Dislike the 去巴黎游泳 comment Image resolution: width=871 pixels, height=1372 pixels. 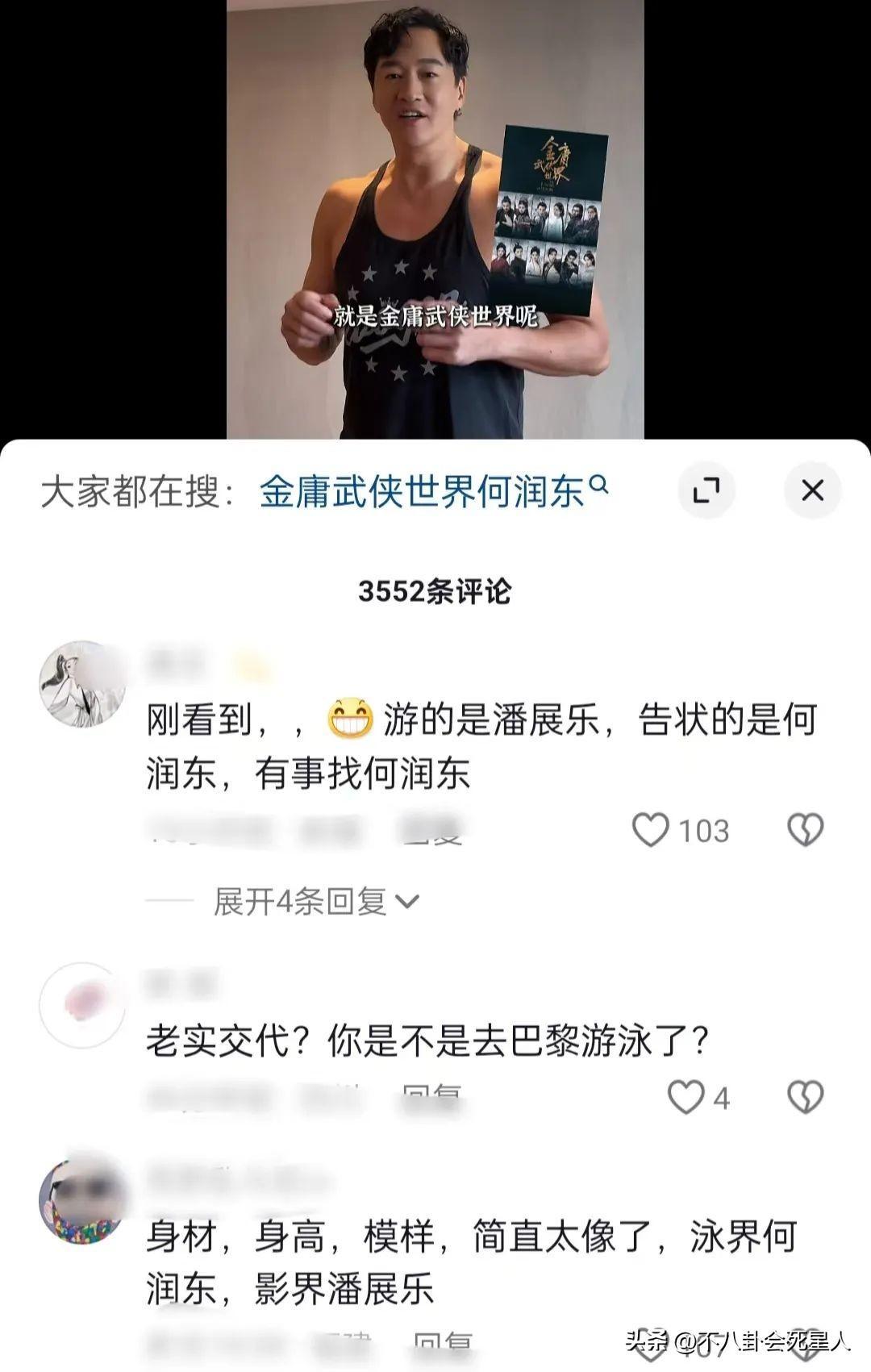[x=805, y=1097]
